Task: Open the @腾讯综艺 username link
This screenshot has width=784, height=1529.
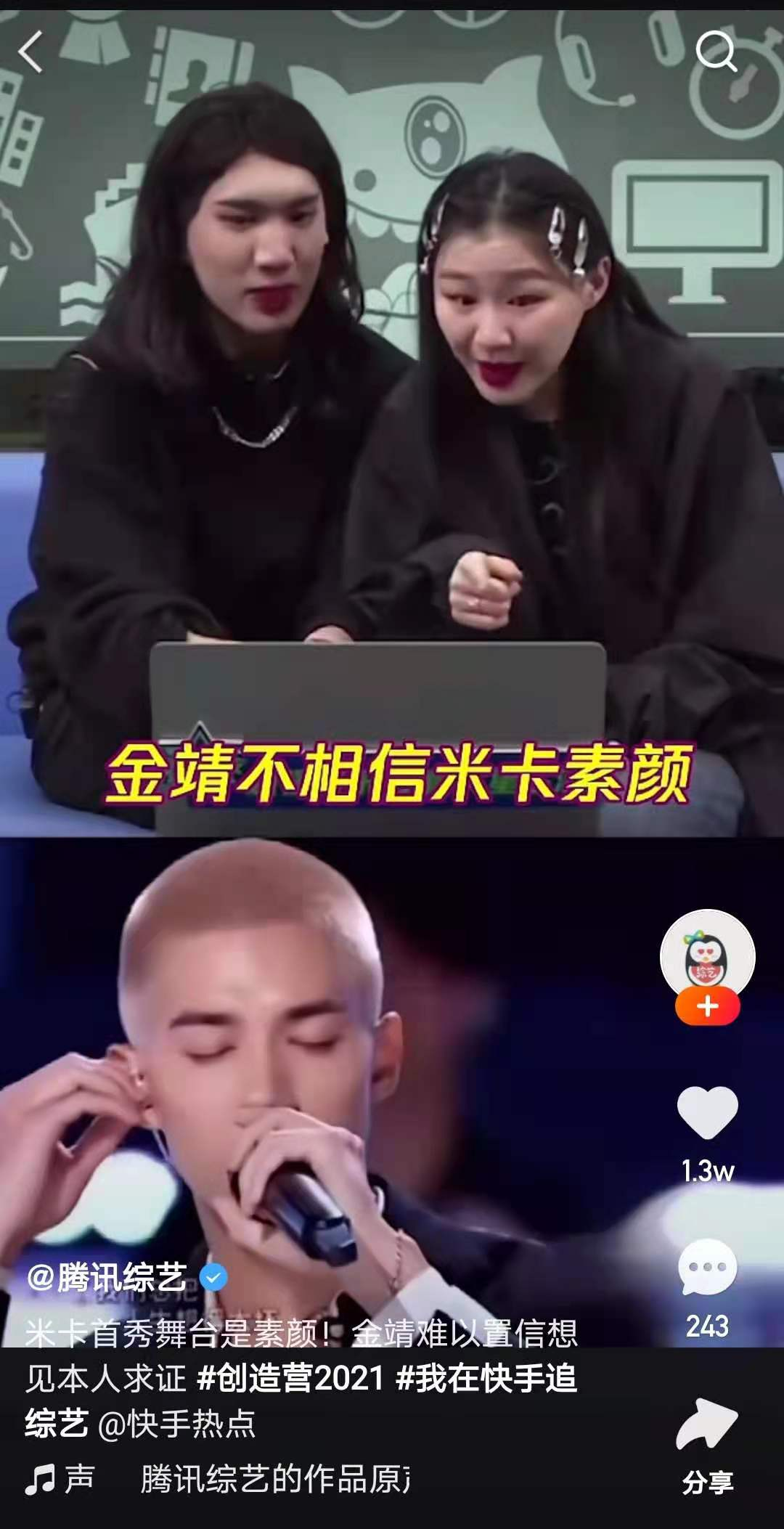Action: (107, 1278)
